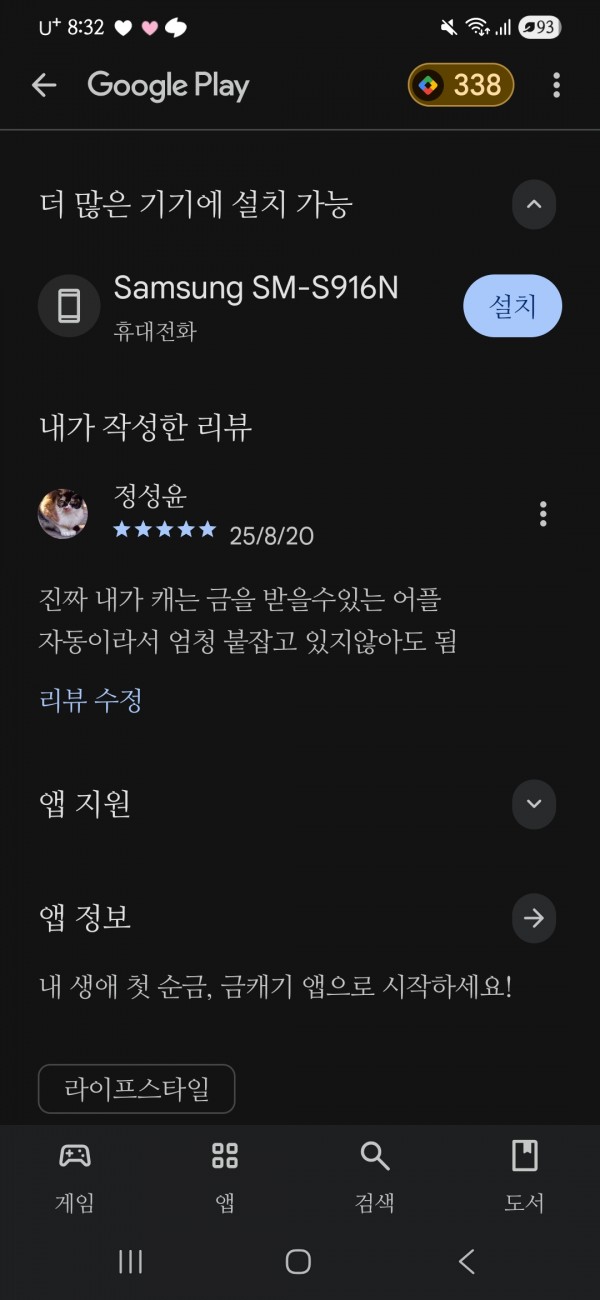Open the overflow menu in the app bar
Viewport: 600px width, 1300px height.
click(556, 86)
